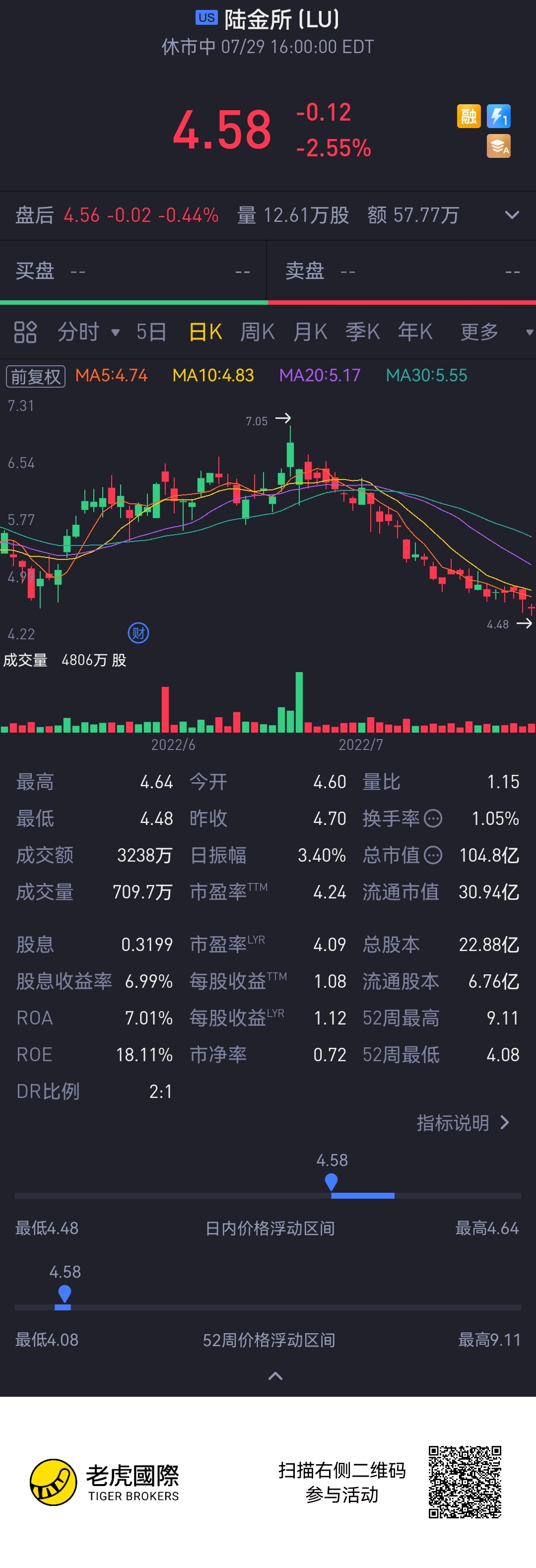536x1568 pixels.
Task: Show info for 换手率 turnover rate
Action: coord(433,818)
